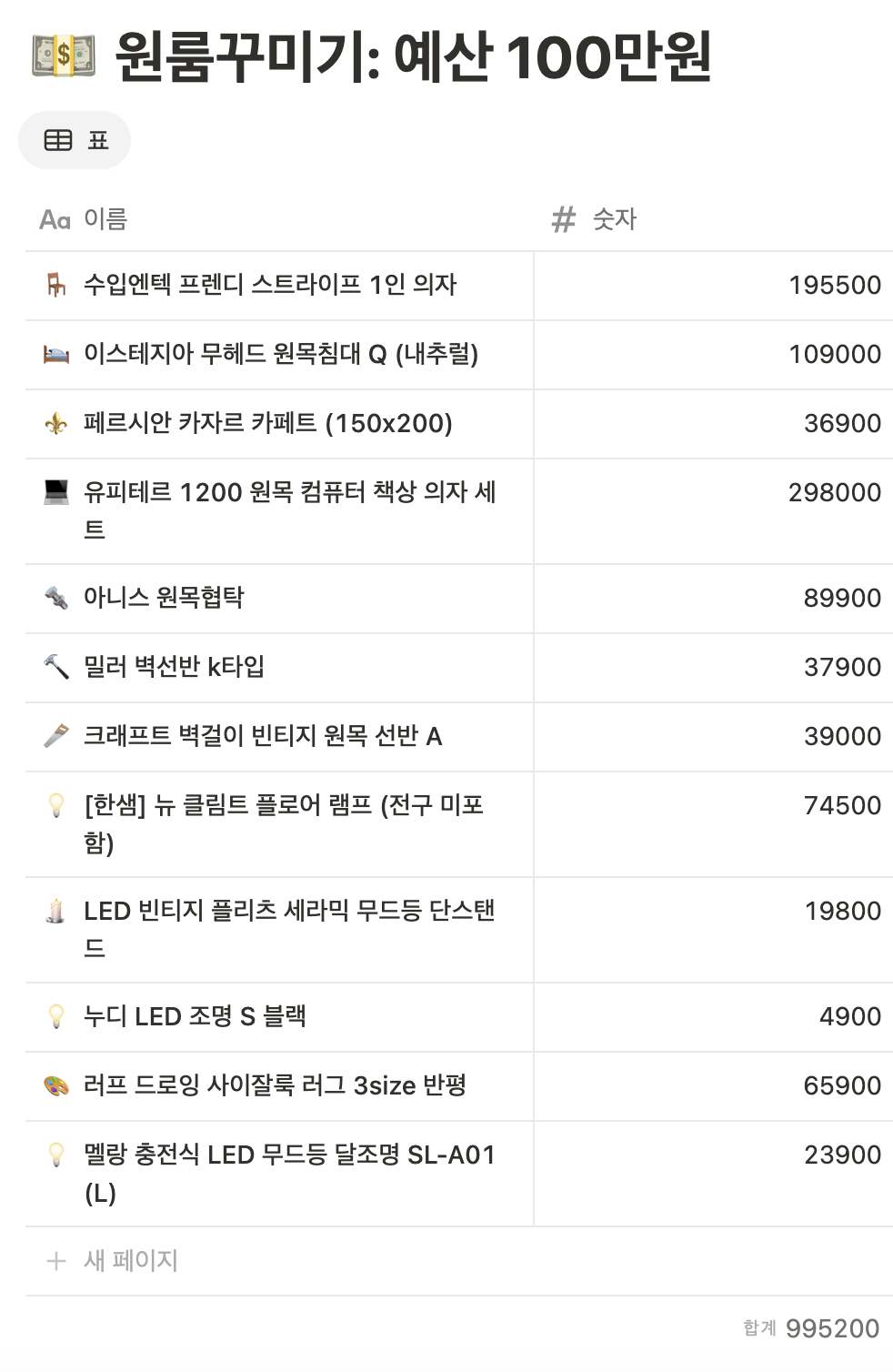
Task: Select the 표 table view tab
Action: (75, 140)
